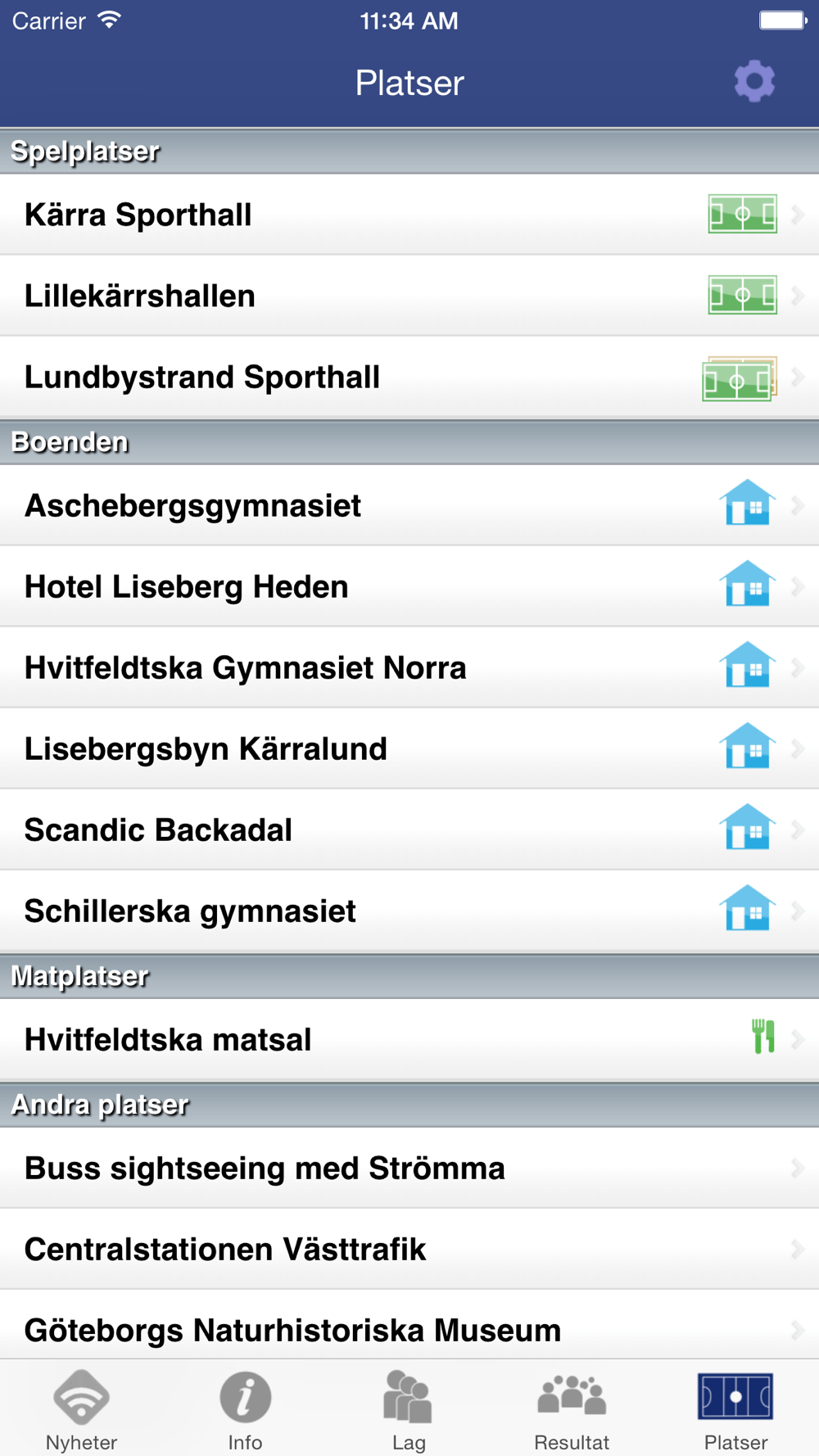Screen dimensions: 819x1456
Task: Open Scandic Backadal entry
Action: (x=409, y=830)
